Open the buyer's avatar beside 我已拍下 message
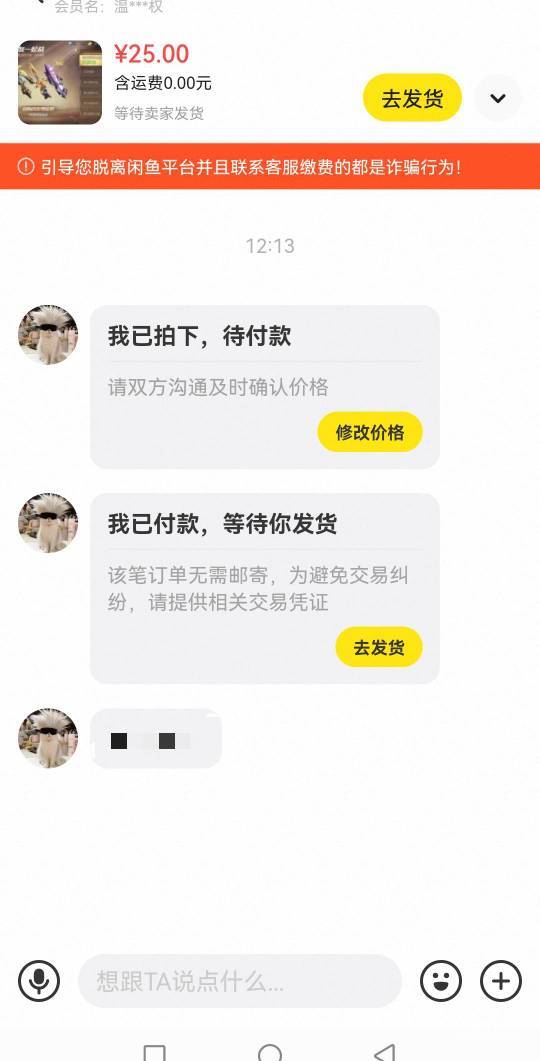 click(x=48, y=335)
